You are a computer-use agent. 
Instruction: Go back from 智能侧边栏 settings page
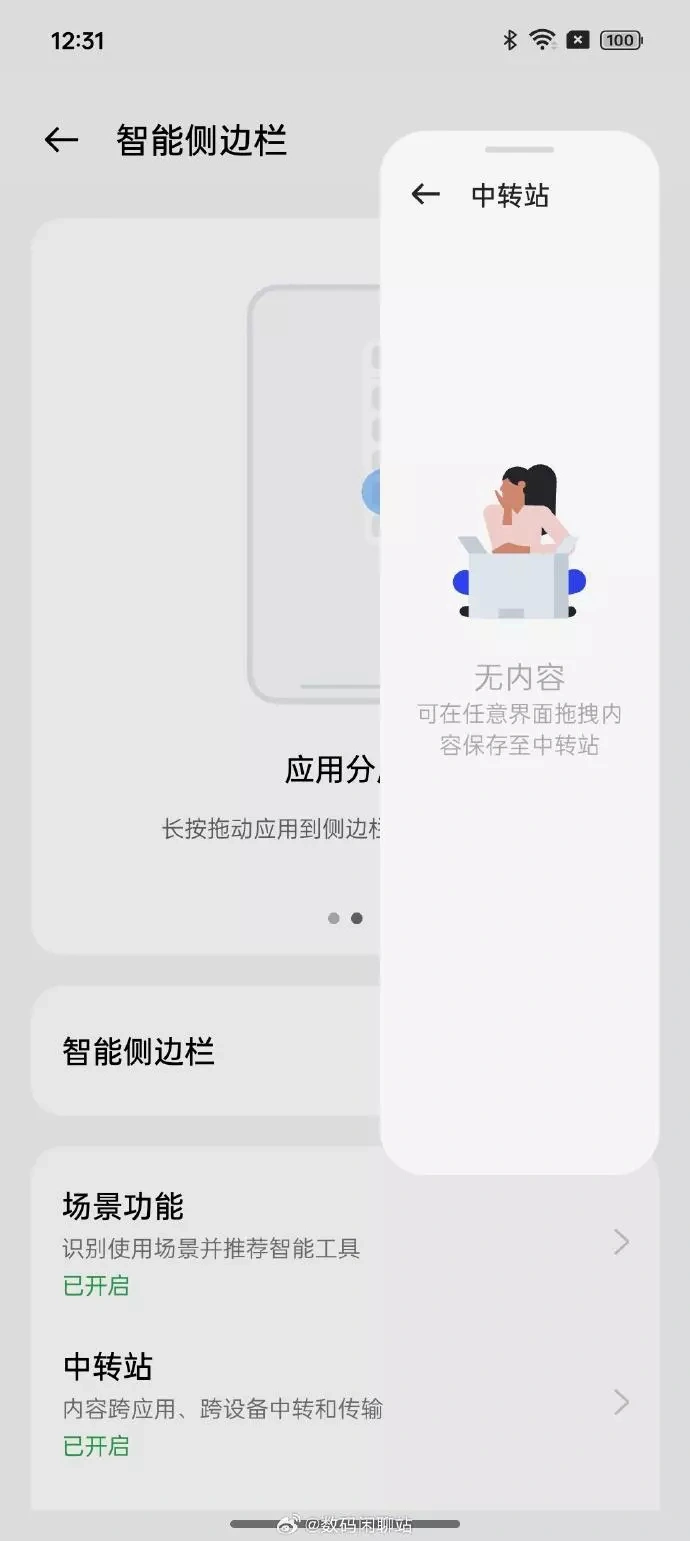61,140
